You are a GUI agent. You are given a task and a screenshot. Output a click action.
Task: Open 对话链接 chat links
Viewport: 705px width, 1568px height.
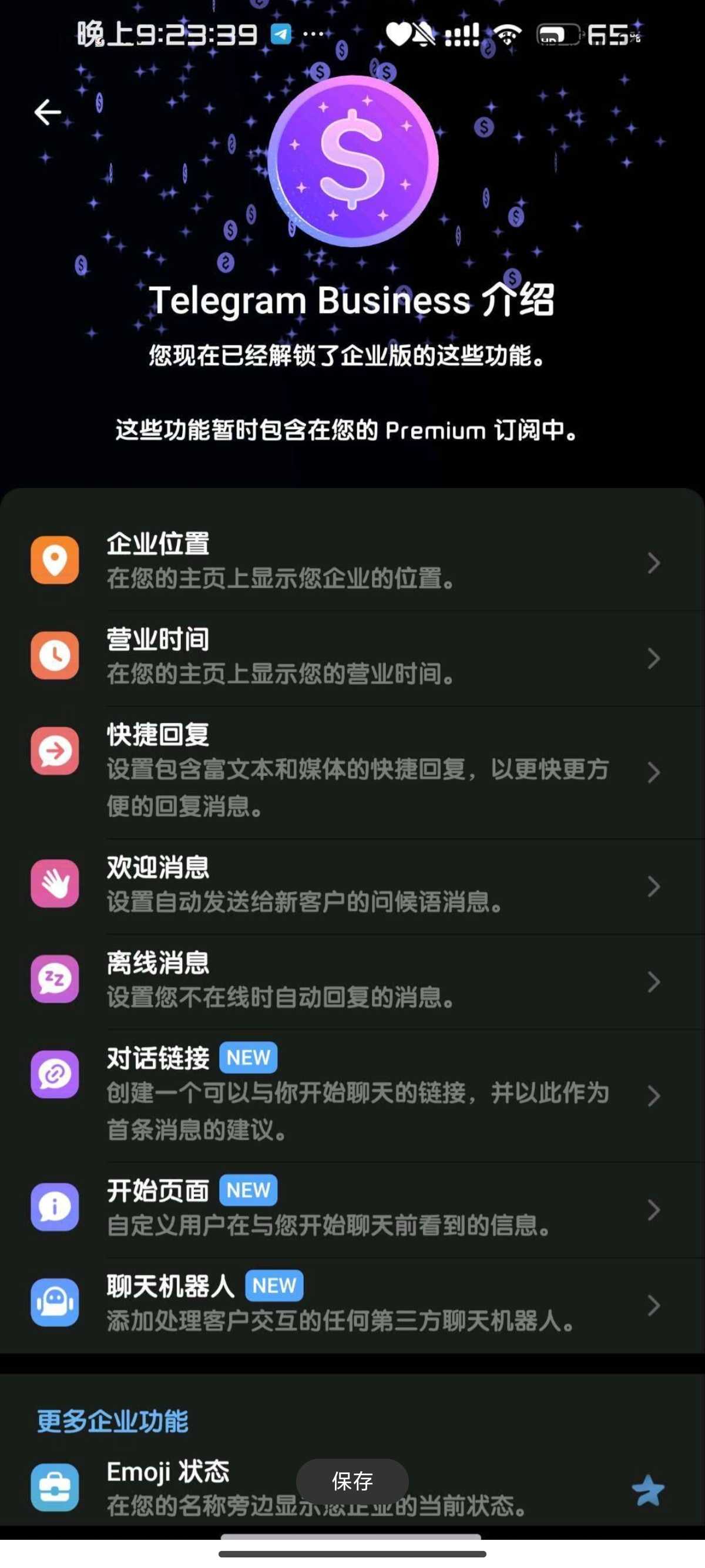(x=352, y=1094)
